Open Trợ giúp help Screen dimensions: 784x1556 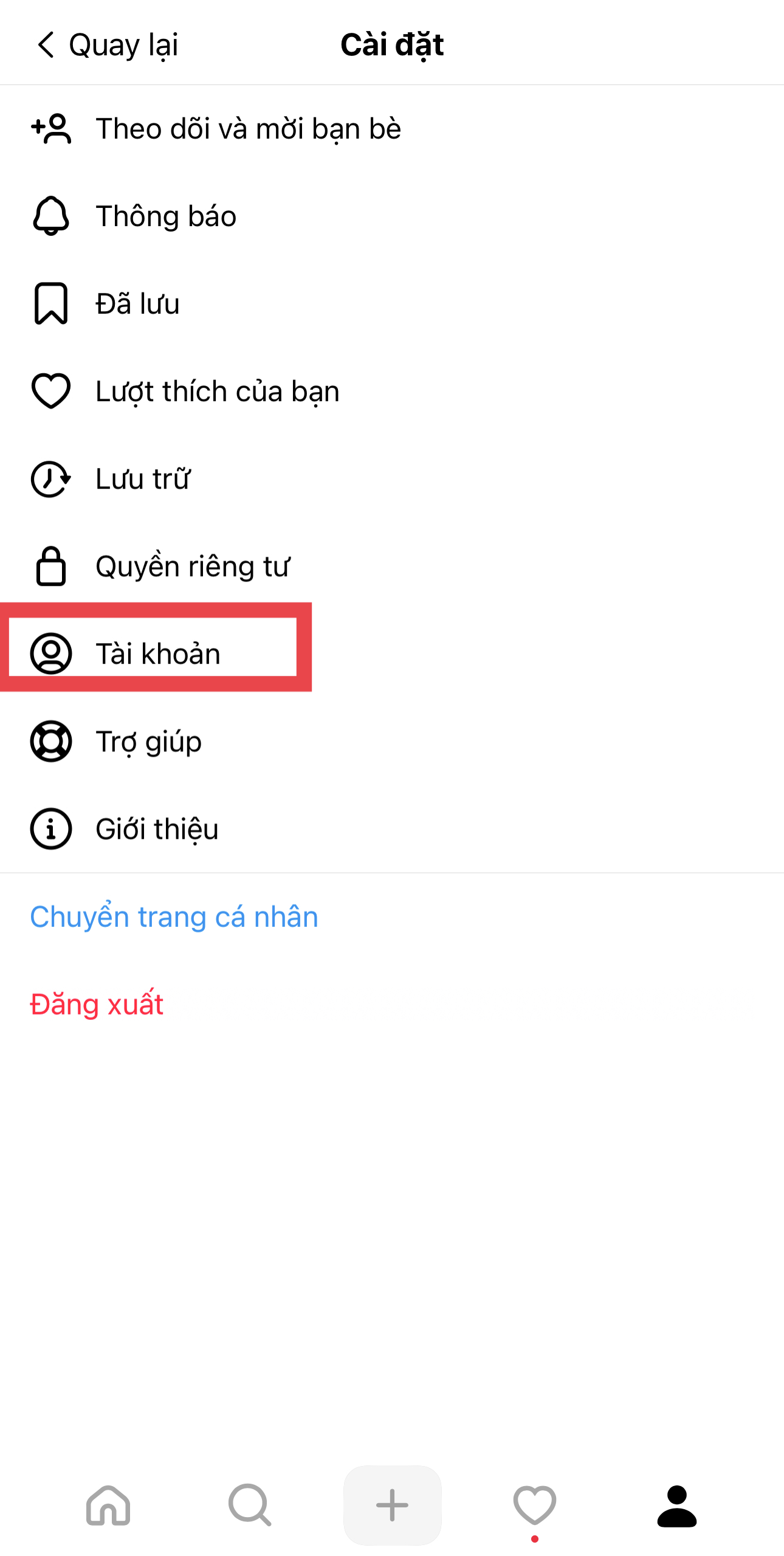tap(148, 742)
